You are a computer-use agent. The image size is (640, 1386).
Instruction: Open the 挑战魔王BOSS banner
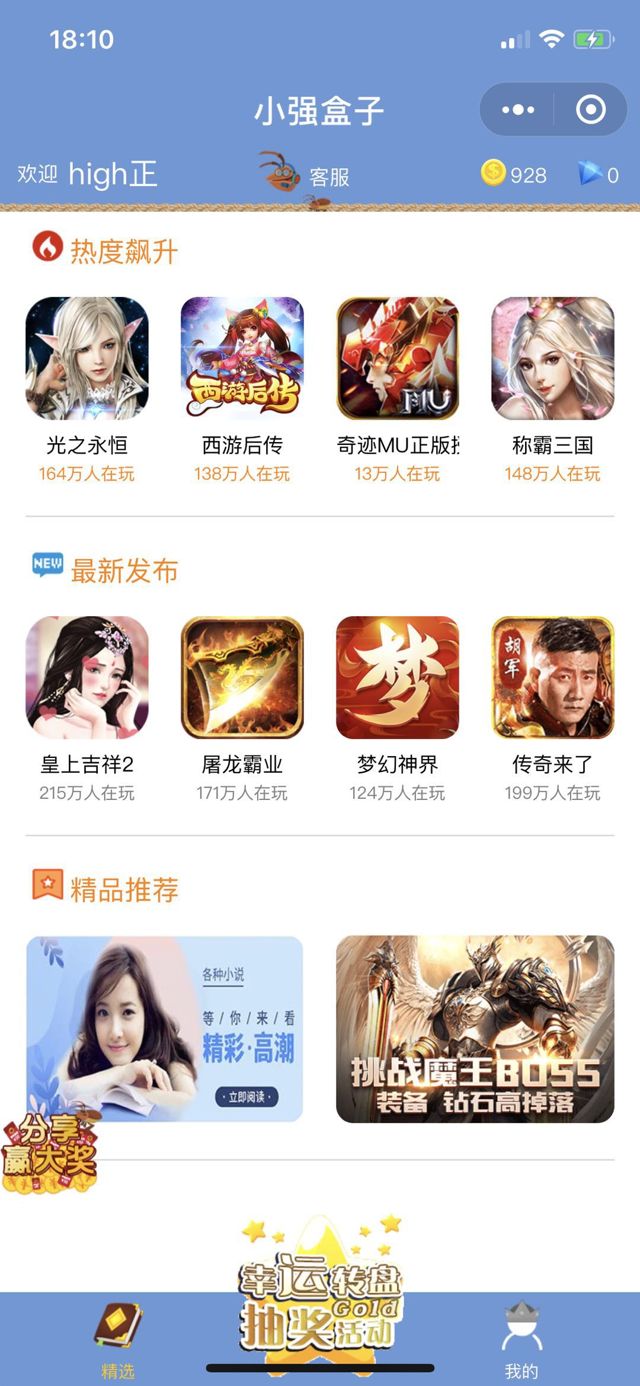(475, 1029)
